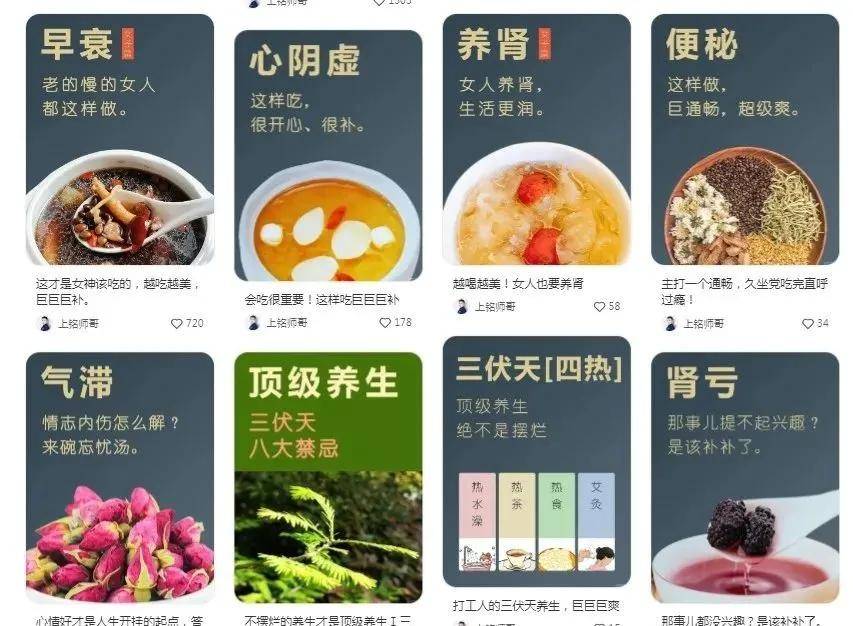Image resolution: width=853 pixels, height=626 pixels.
Task: Like the 便秘 post with 34 likes
Action: 807,324
